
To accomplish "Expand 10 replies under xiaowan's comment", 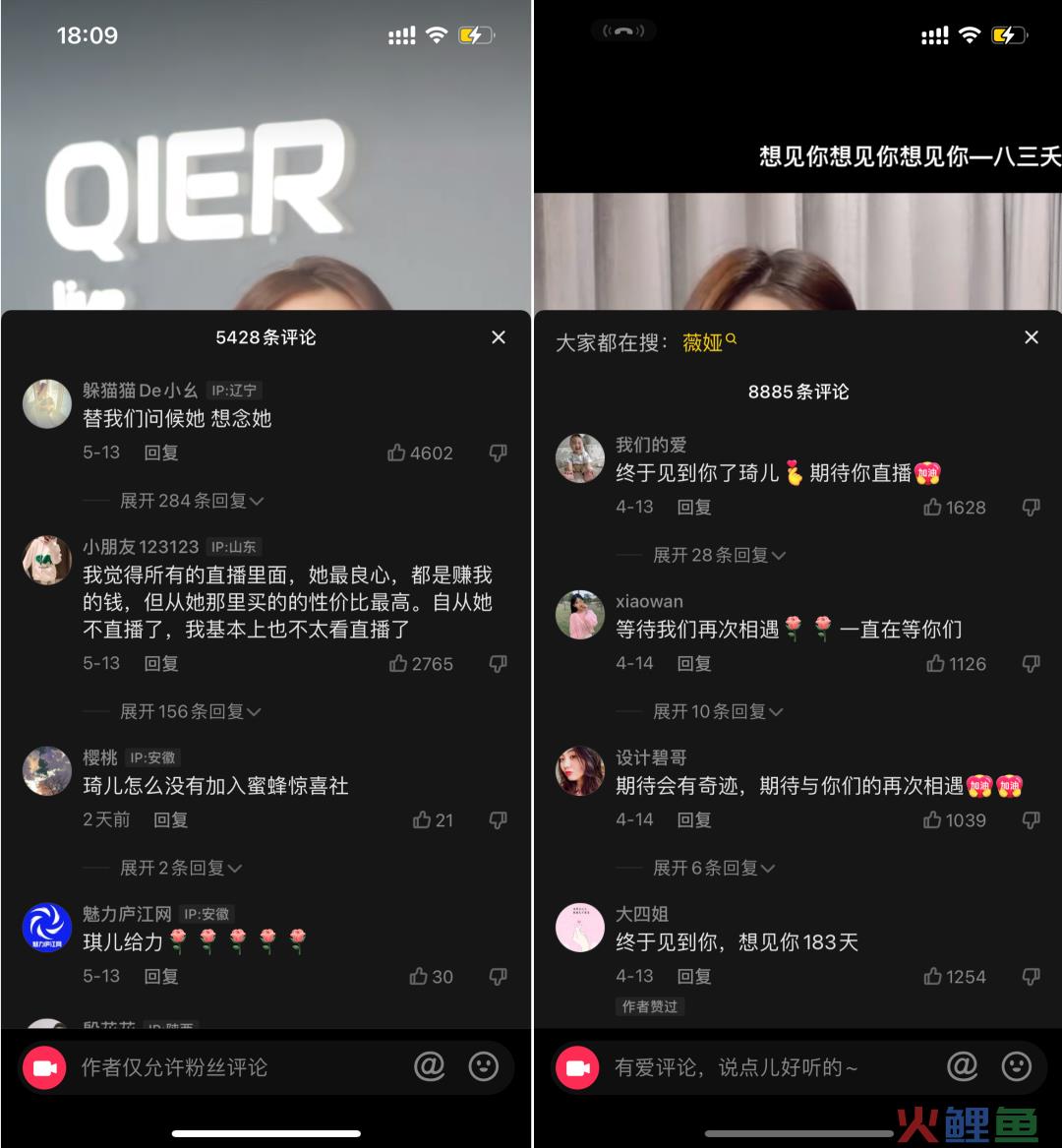I will pyautogui.click(x=718, y=711).
